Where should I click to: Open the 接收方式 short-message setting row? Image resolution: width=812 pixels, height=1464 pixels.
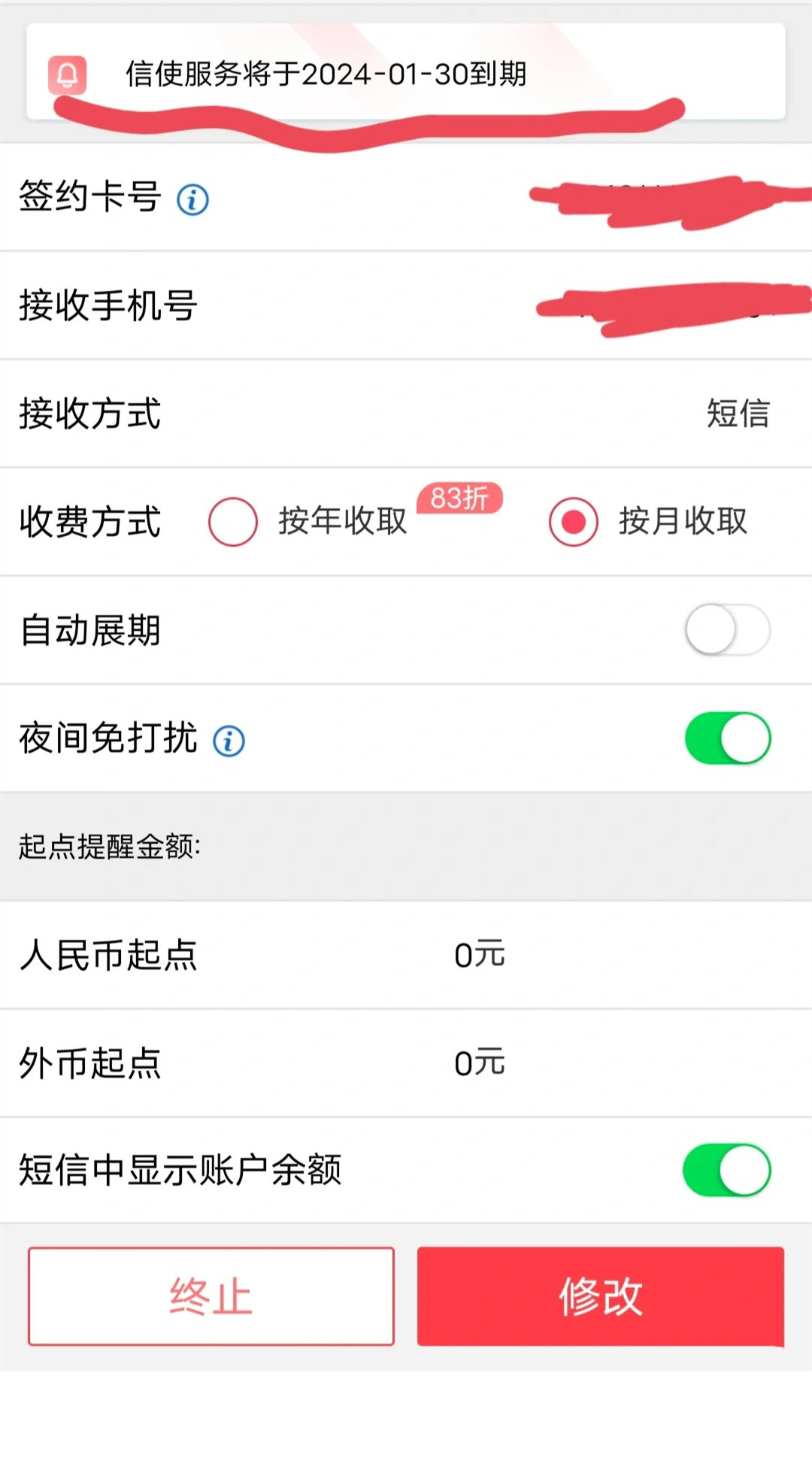(406, 414)
